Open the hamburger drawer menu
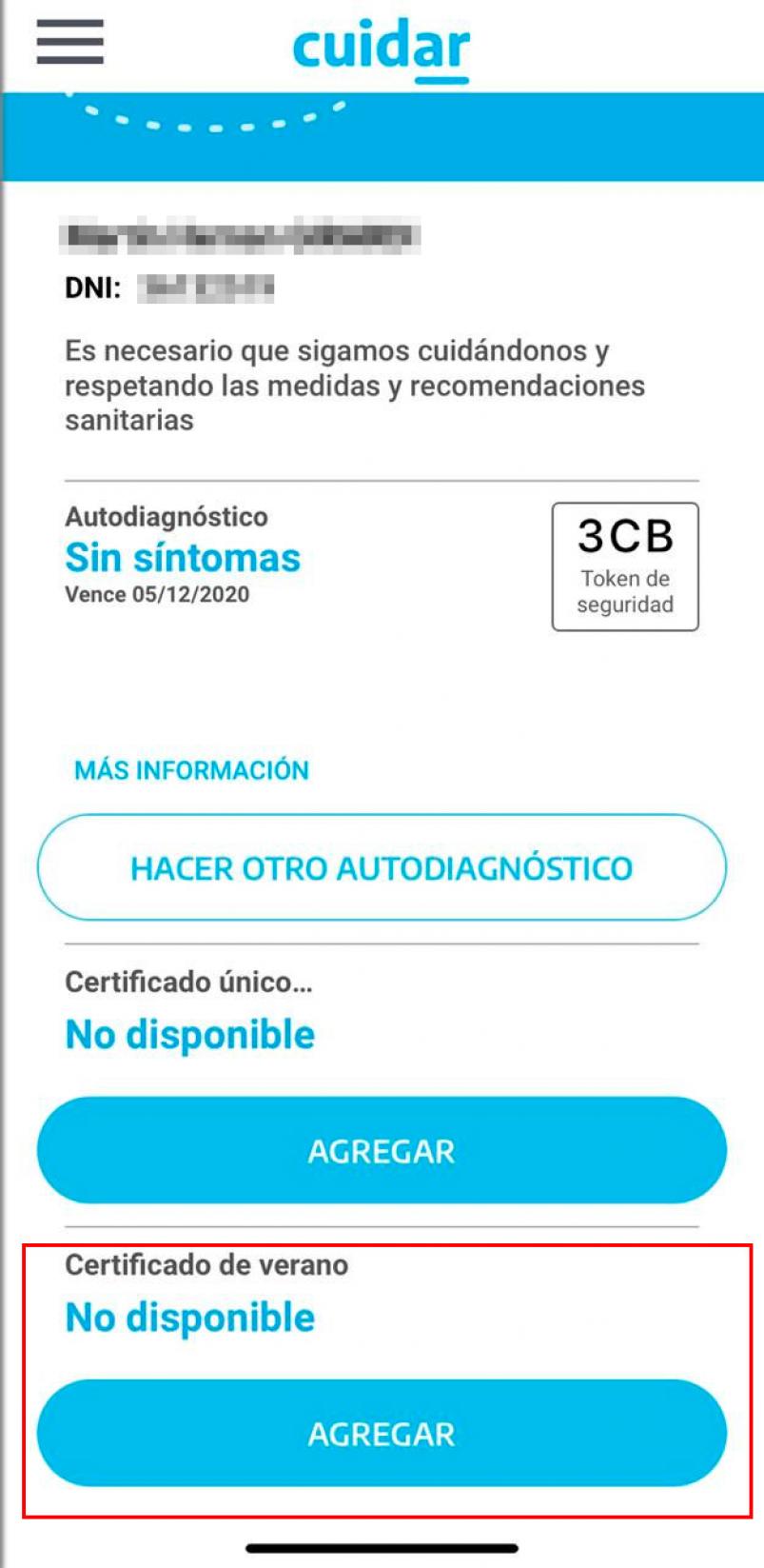764x1568 pixels. point(69,41)
